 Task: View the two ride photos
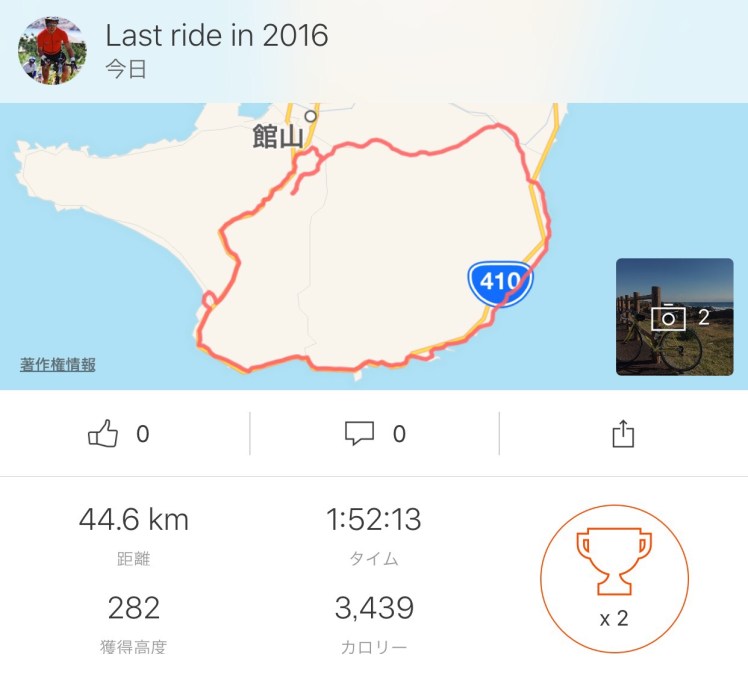675,317
